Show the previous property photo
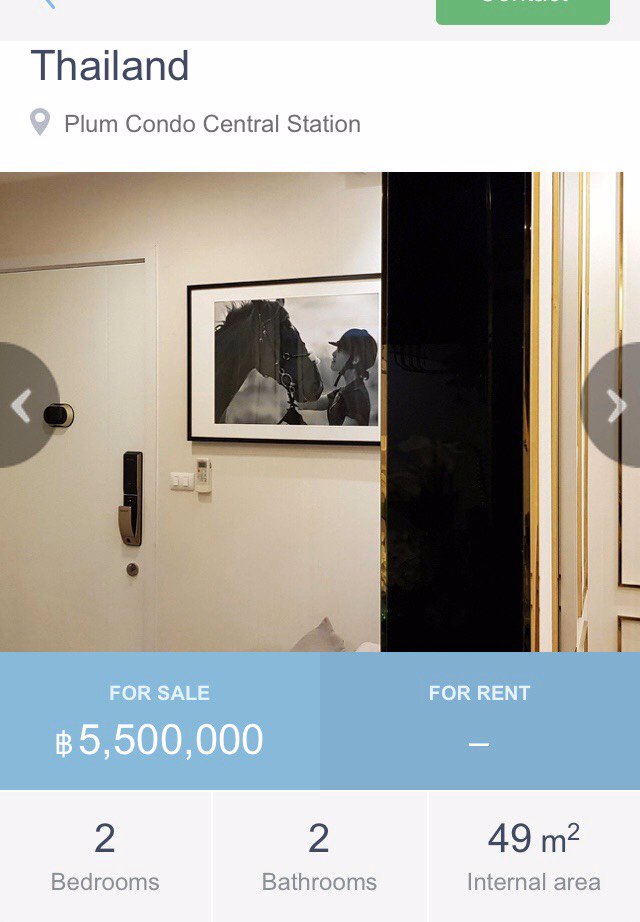Screen dimensions: 640x922 point(22,406)
